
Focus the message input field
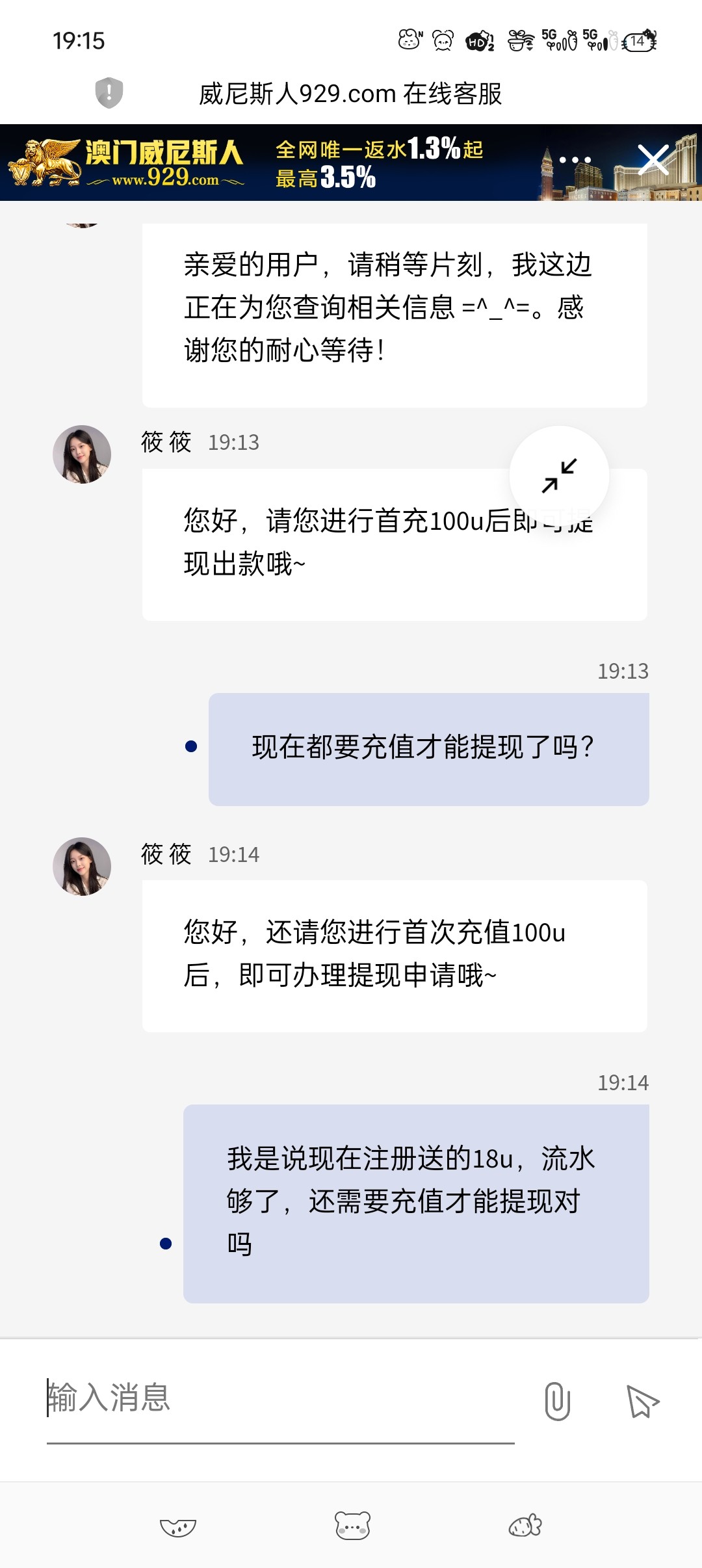tap(279, 1398)
